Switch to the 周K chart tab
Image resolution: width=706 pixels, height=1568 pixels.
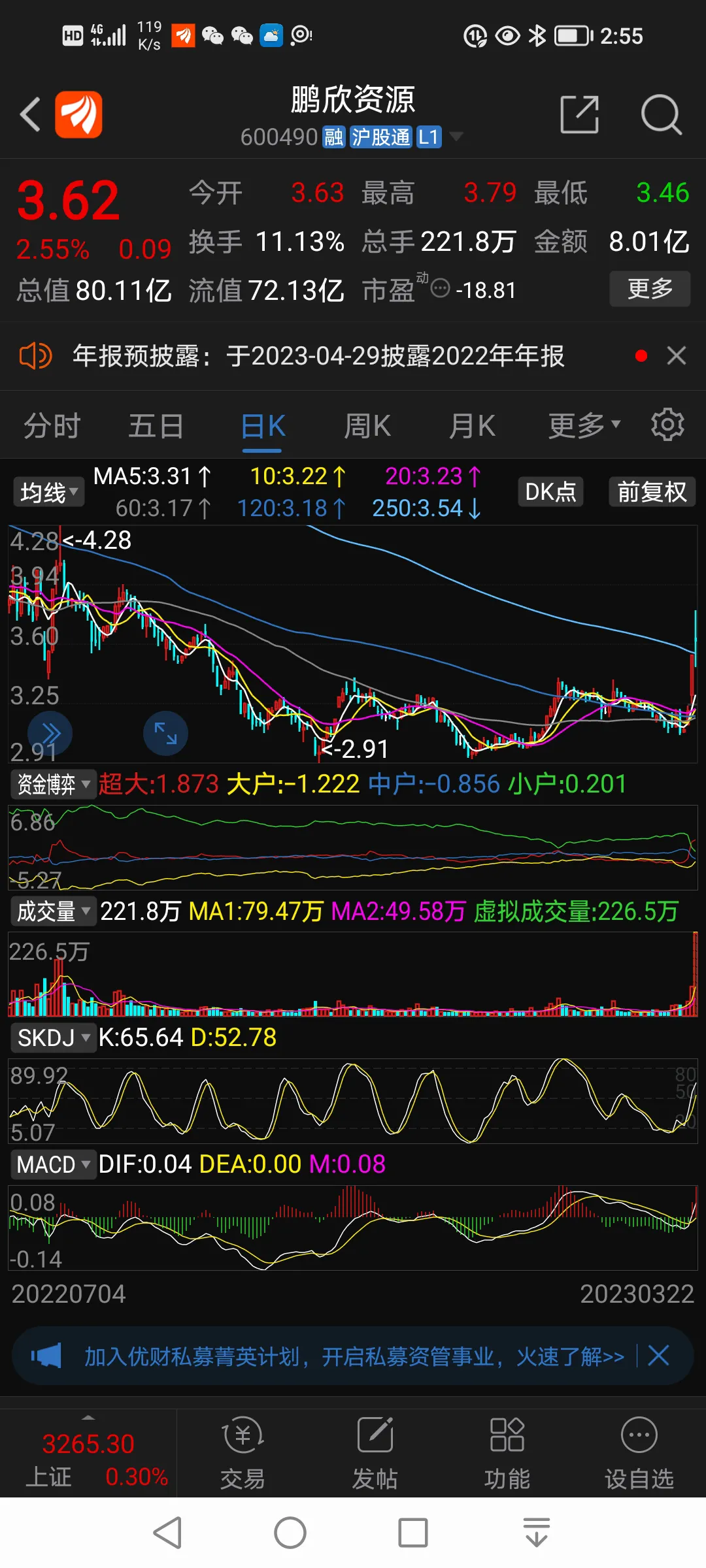pyautogui.click(x=367, y=426)
